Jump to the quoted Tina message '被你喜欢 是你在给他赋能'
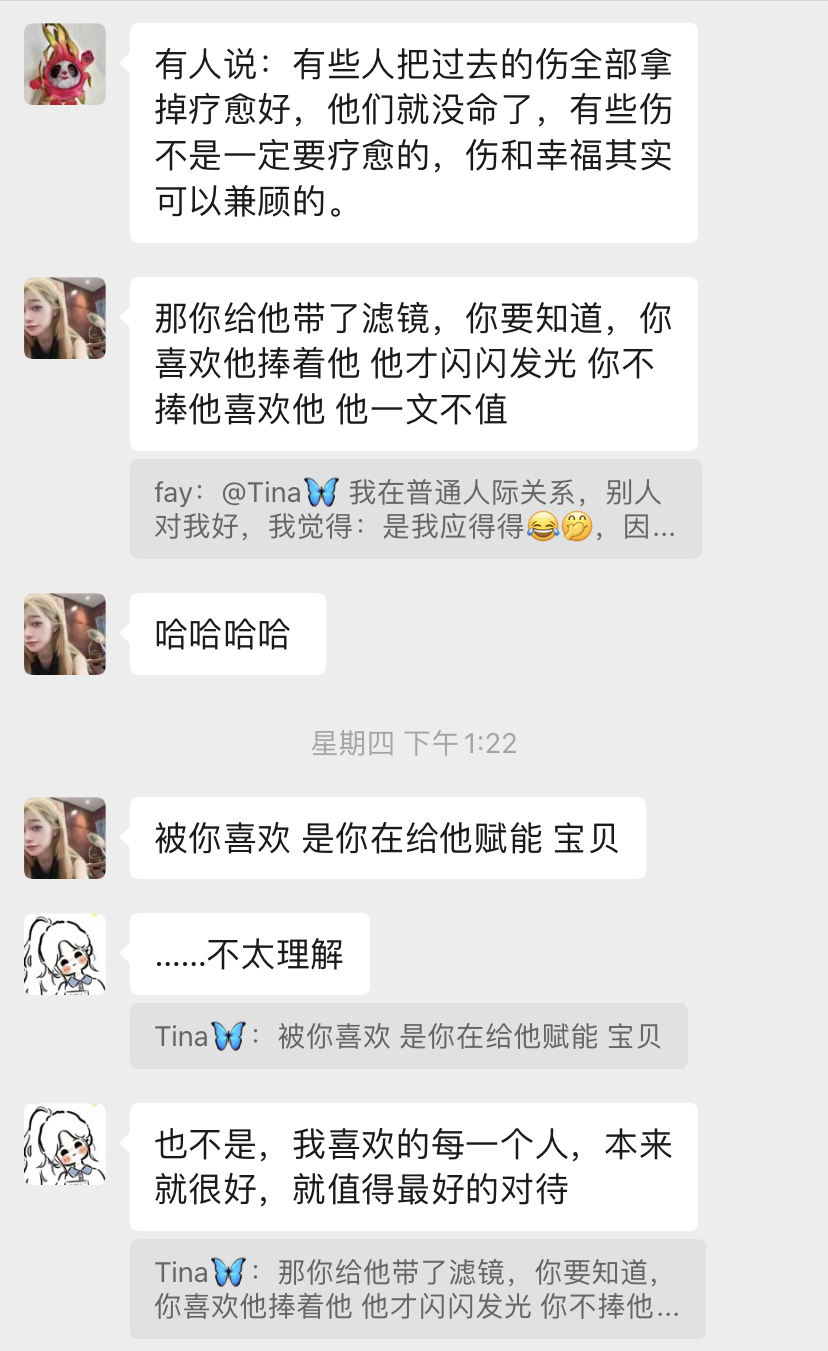 tap(408, 1036)
